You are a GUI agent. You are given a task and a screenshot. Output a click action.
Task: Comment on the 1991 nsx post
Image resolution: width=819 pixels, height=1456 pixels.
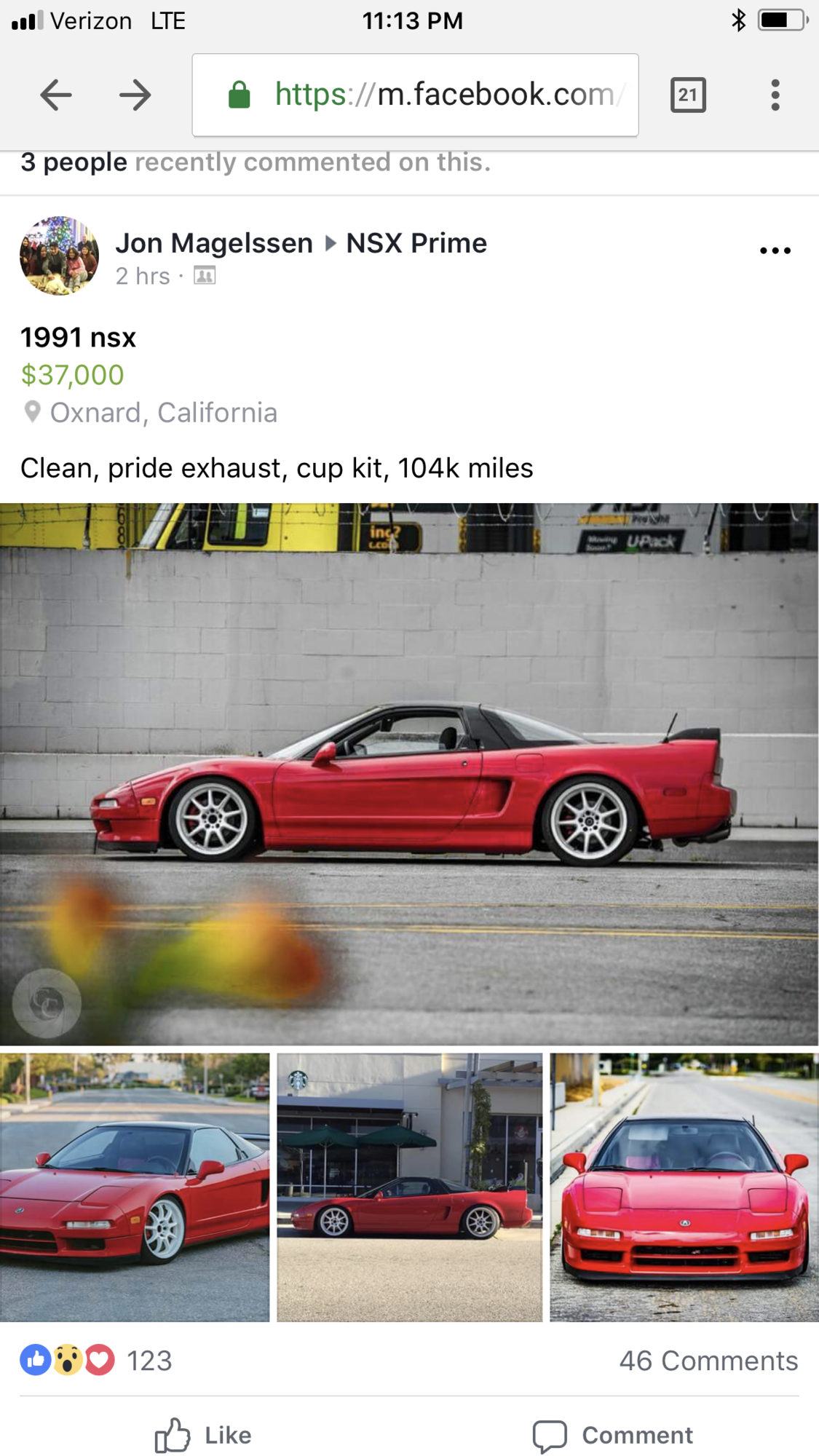[613, 1435]
